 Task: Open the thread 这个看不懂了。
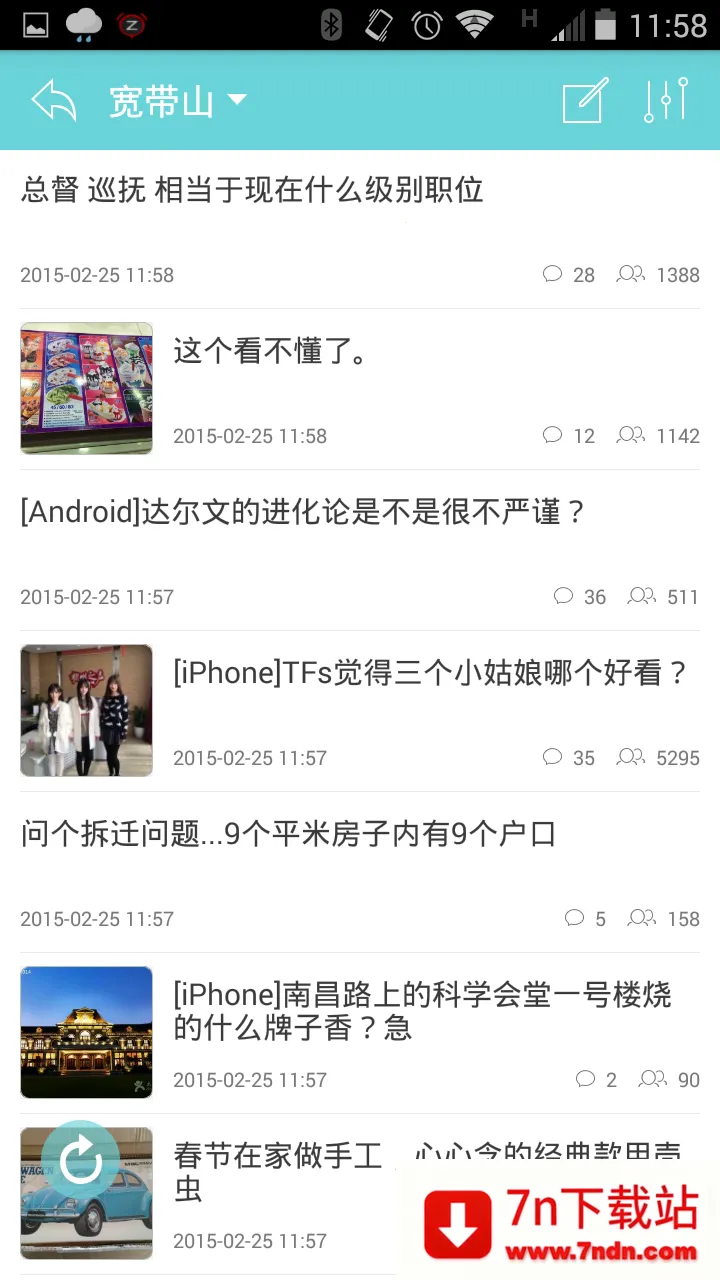pos(272,351)
